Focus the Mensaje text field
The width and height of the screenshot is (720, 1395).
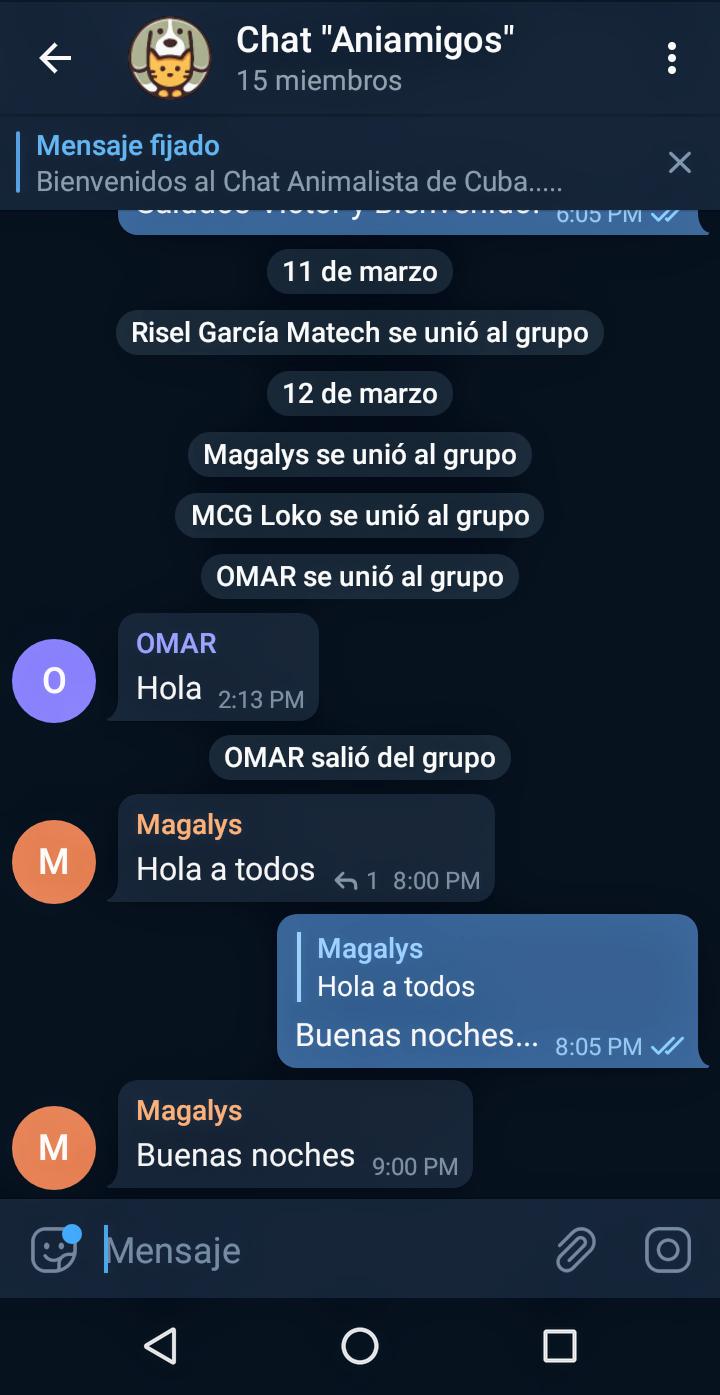320,1251
